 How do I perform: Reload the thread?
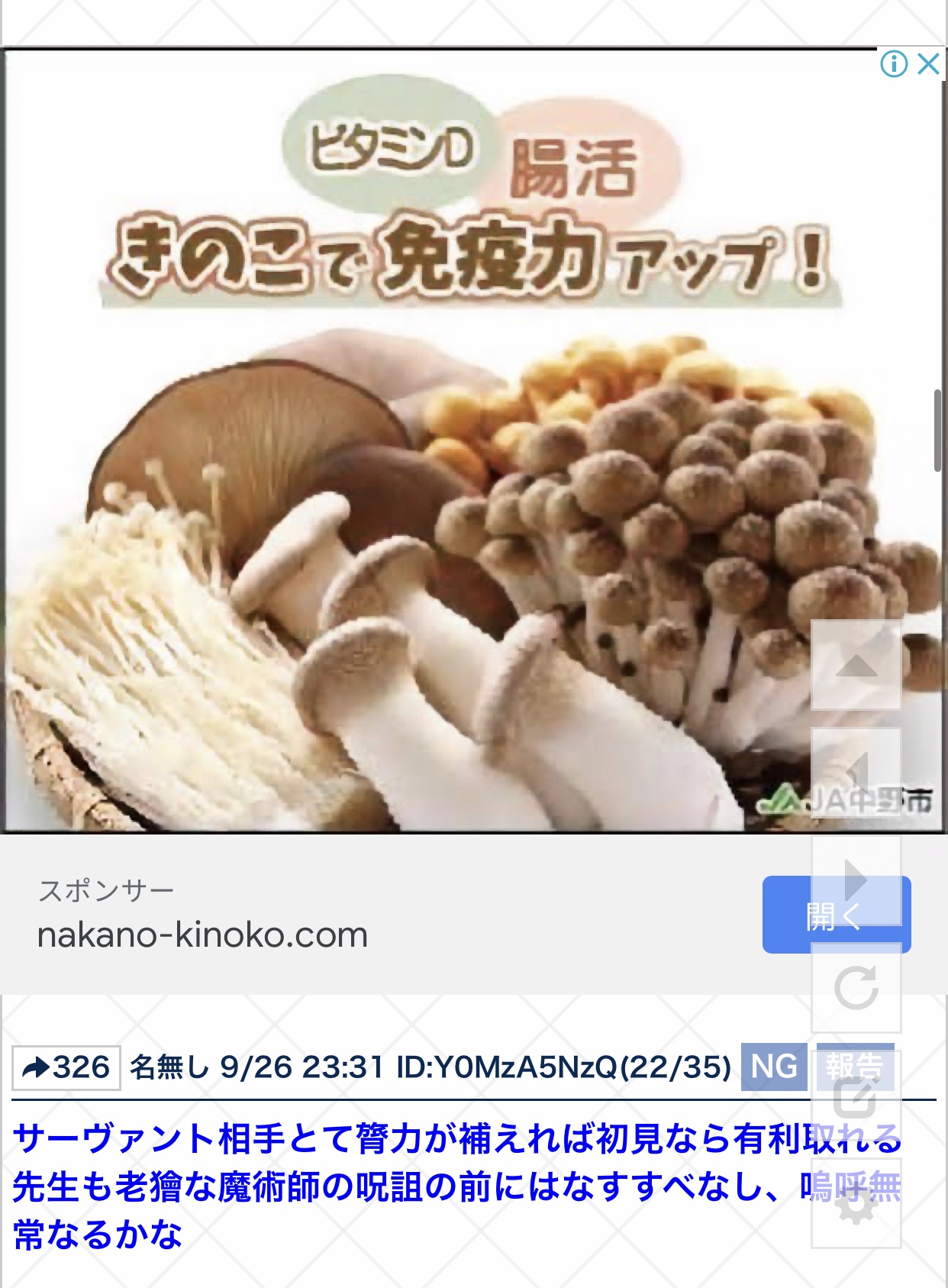[856, 988]
